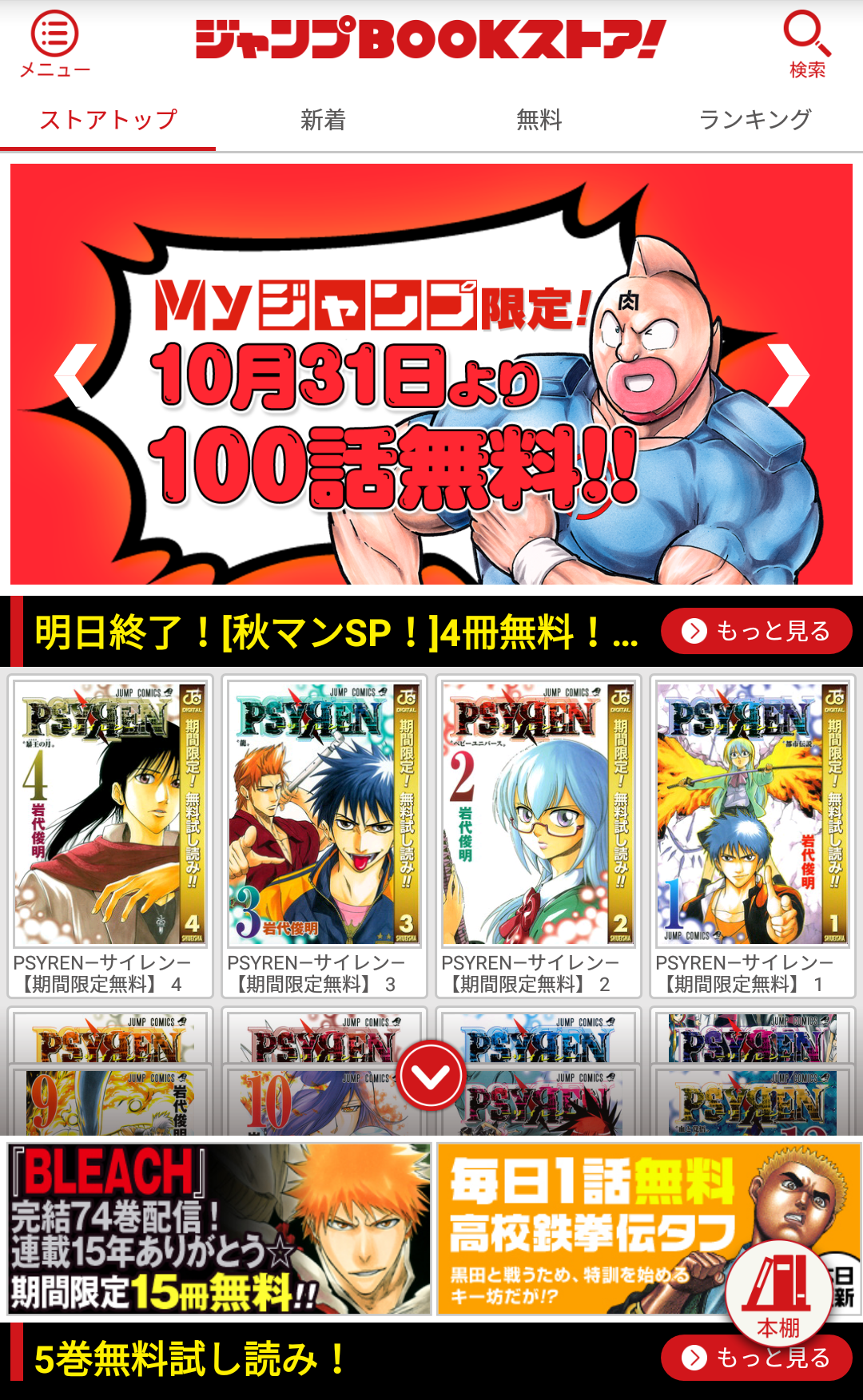Open PSYREN 【期間限定無料】 volume 3
Screen dimensions: 863x1400
click(324, 835)
